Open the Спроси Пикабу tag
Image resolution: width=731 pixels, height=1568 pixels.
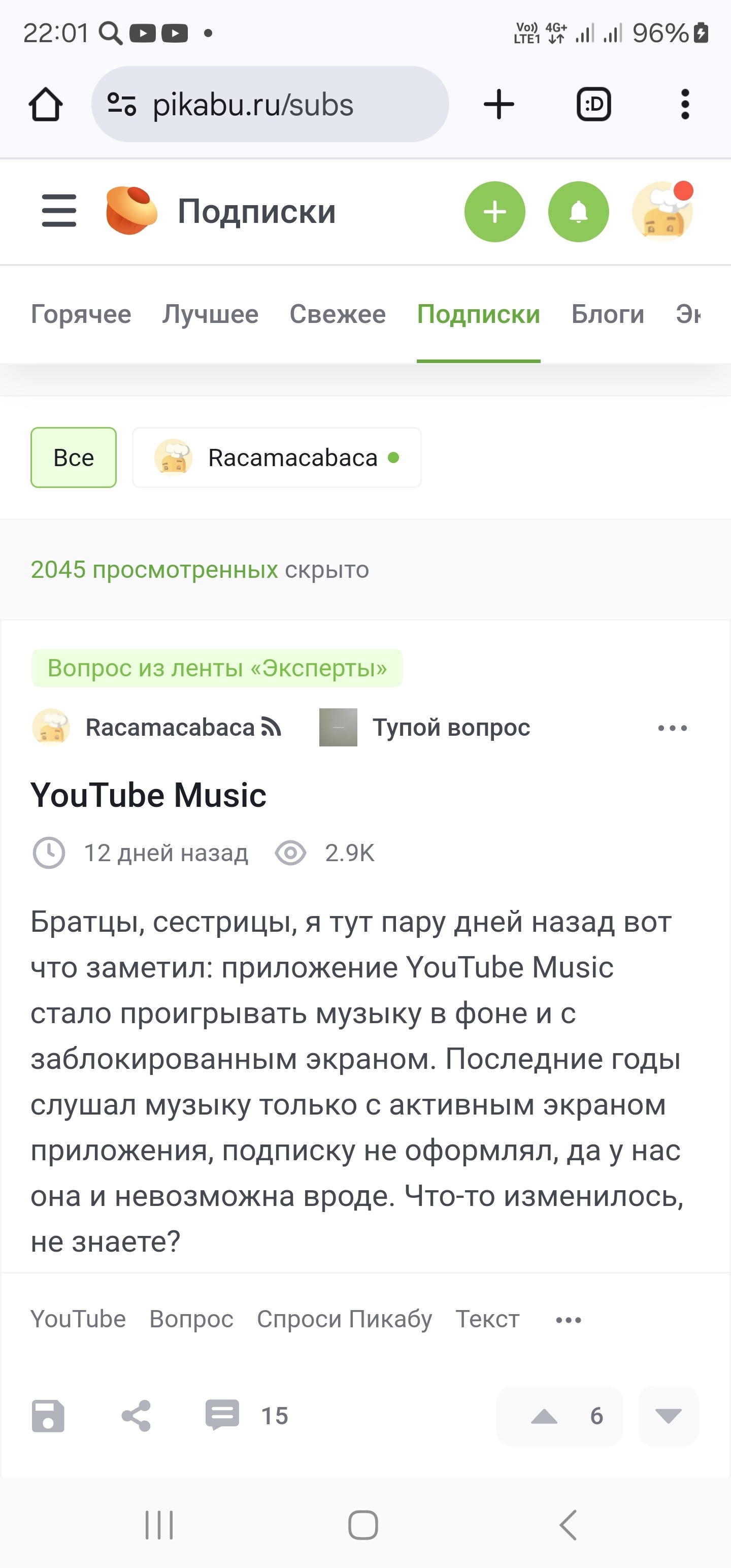tap(344, 1319)
